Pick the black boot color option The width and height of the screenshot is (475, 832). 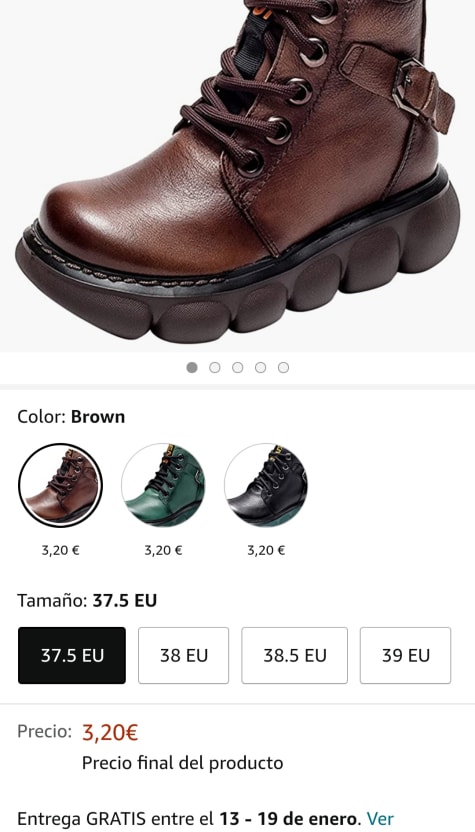[x=266, y=486]
